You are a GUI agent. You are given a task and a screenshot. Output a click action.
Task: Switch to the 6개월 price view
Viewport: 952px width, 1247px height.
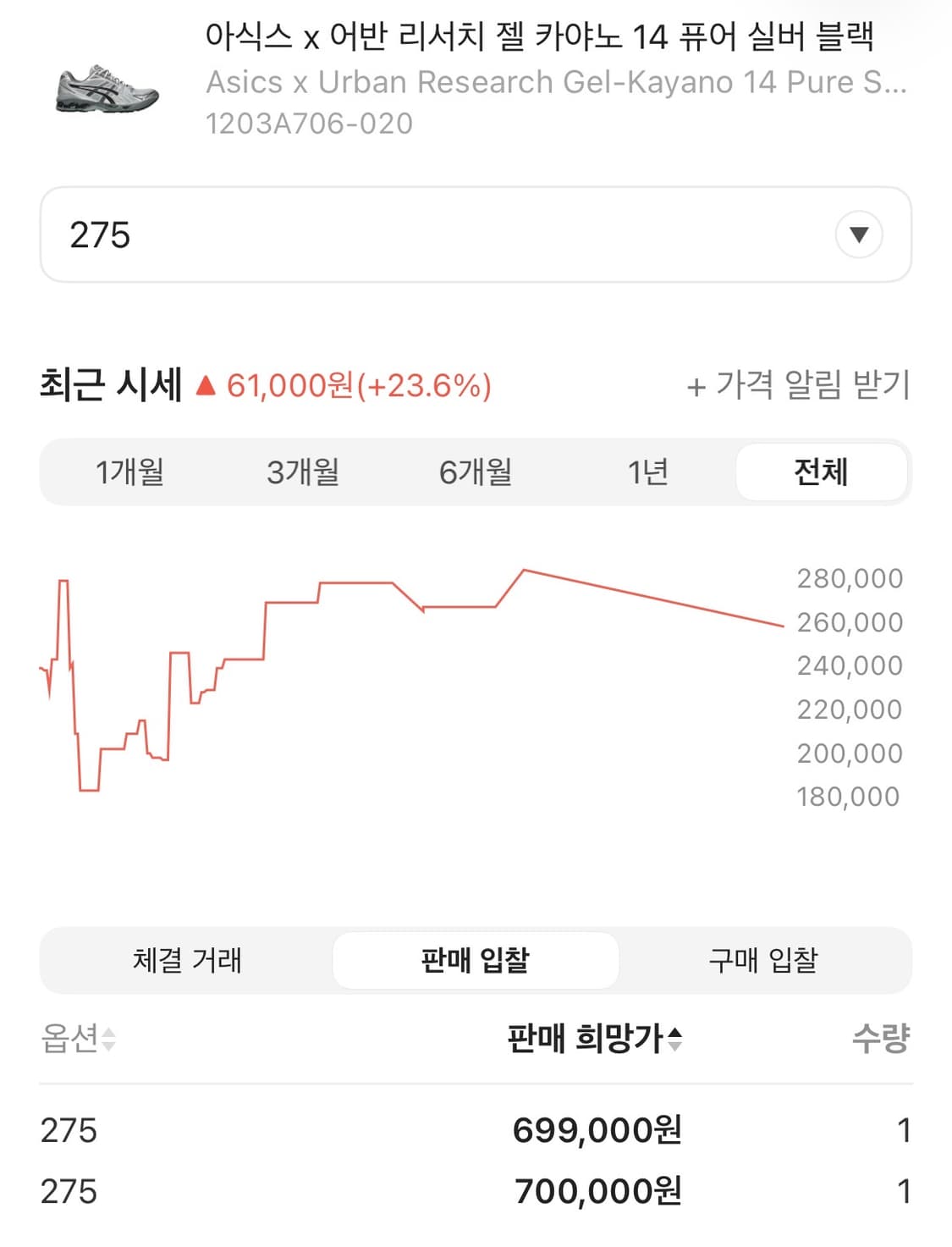(476, 472)
